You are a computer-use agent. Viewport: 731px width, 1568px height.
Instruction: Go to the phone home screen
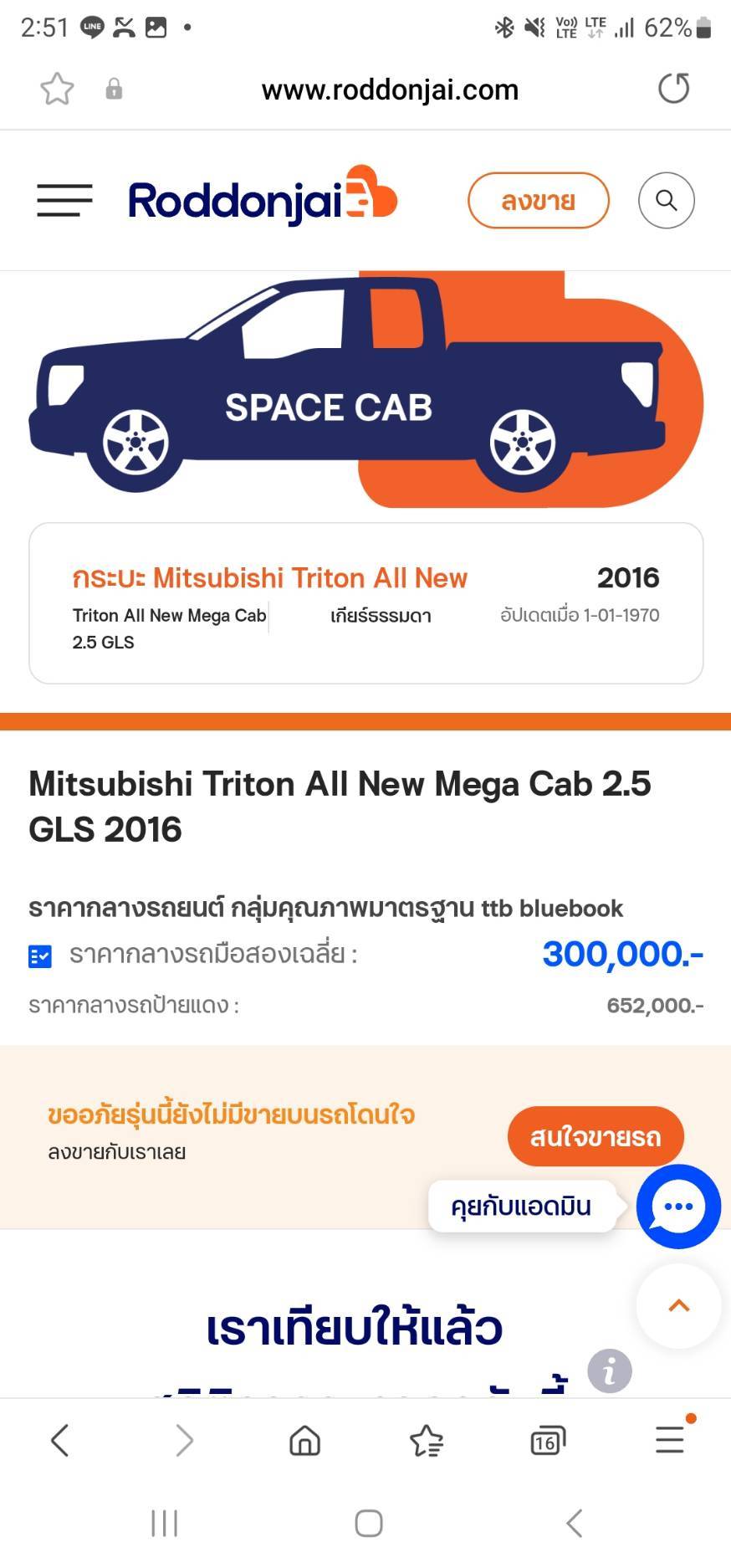click(368, 1523)
